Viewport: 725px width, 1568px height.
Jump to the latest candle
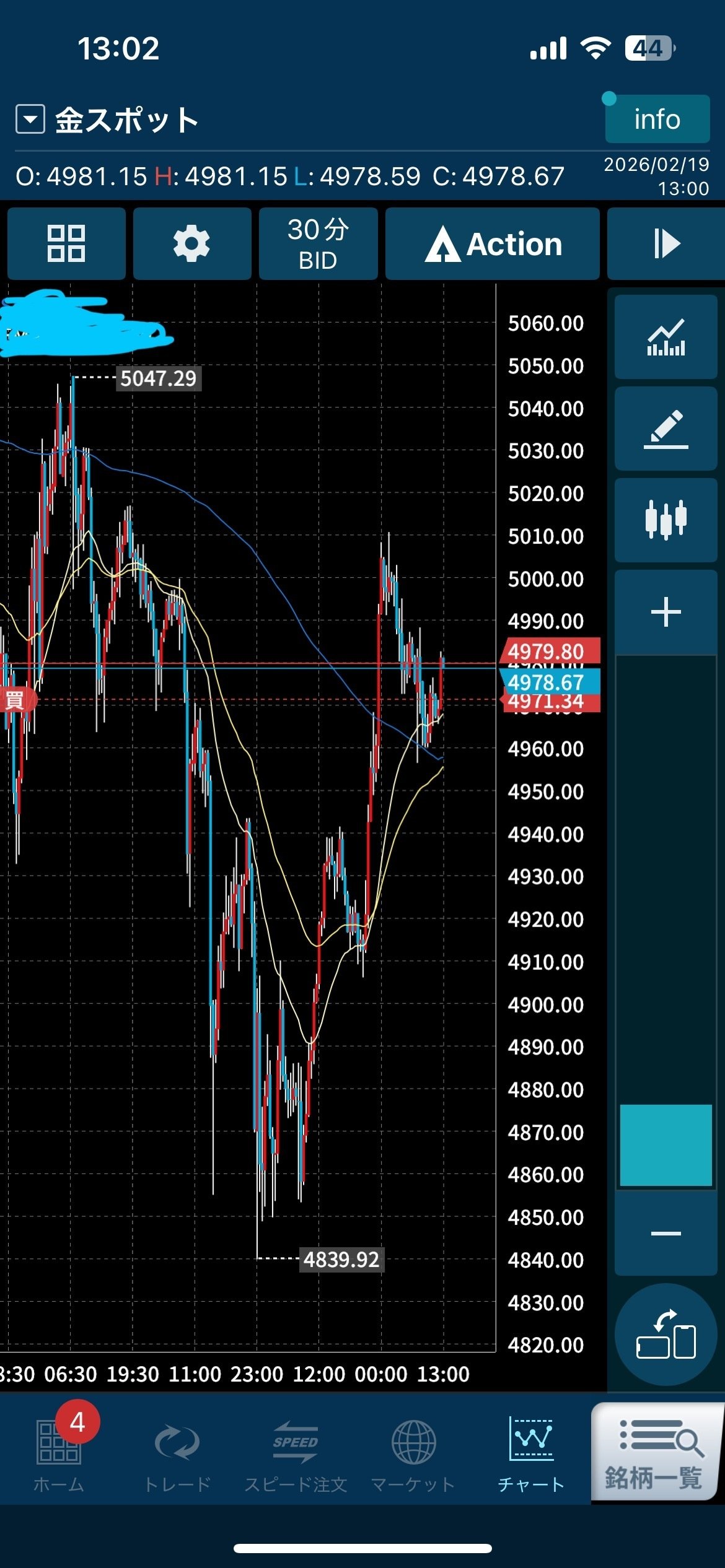(666, 243)
